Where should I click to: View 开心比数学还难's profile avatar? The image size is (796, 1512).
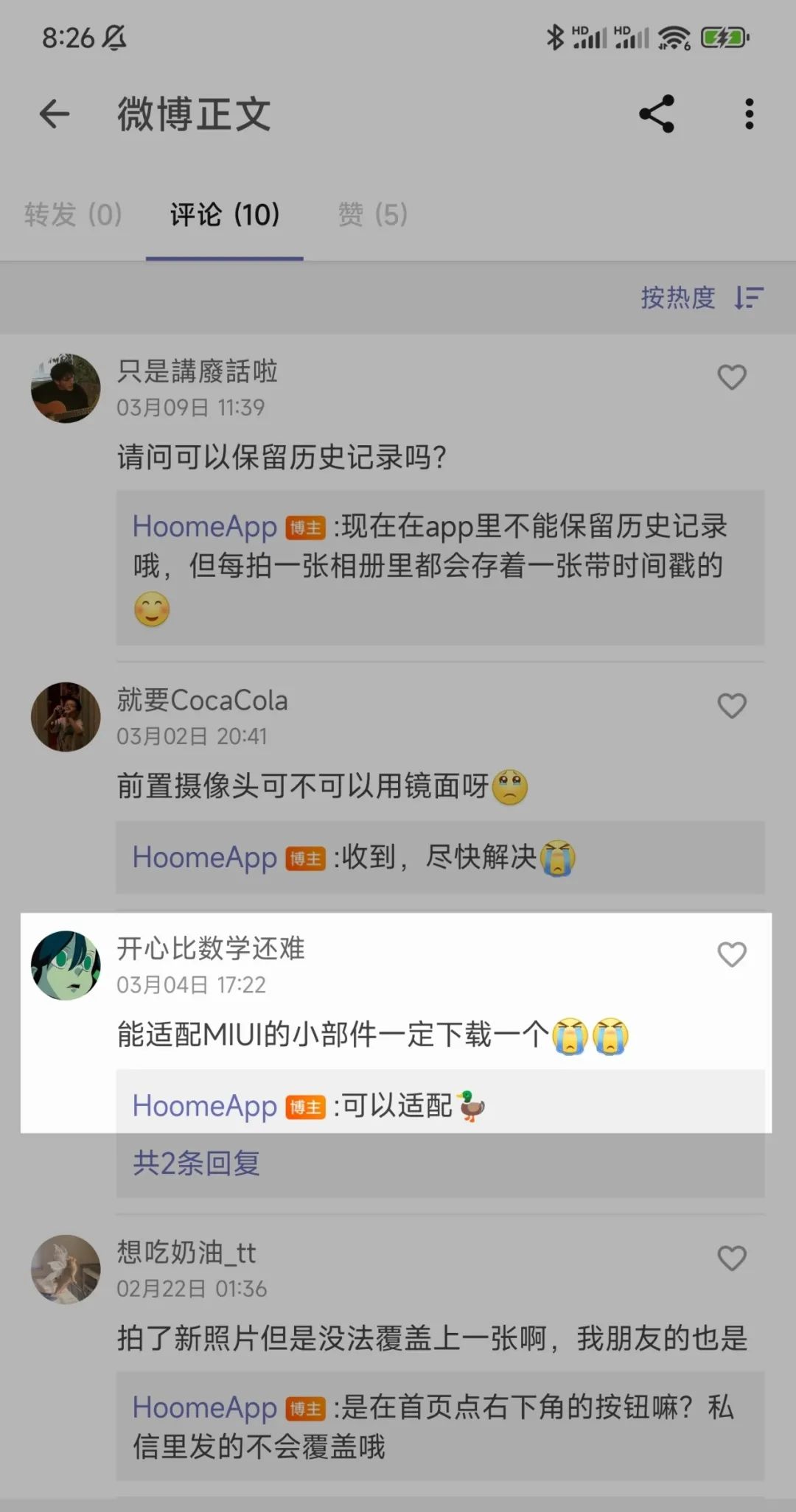[66, 965]
